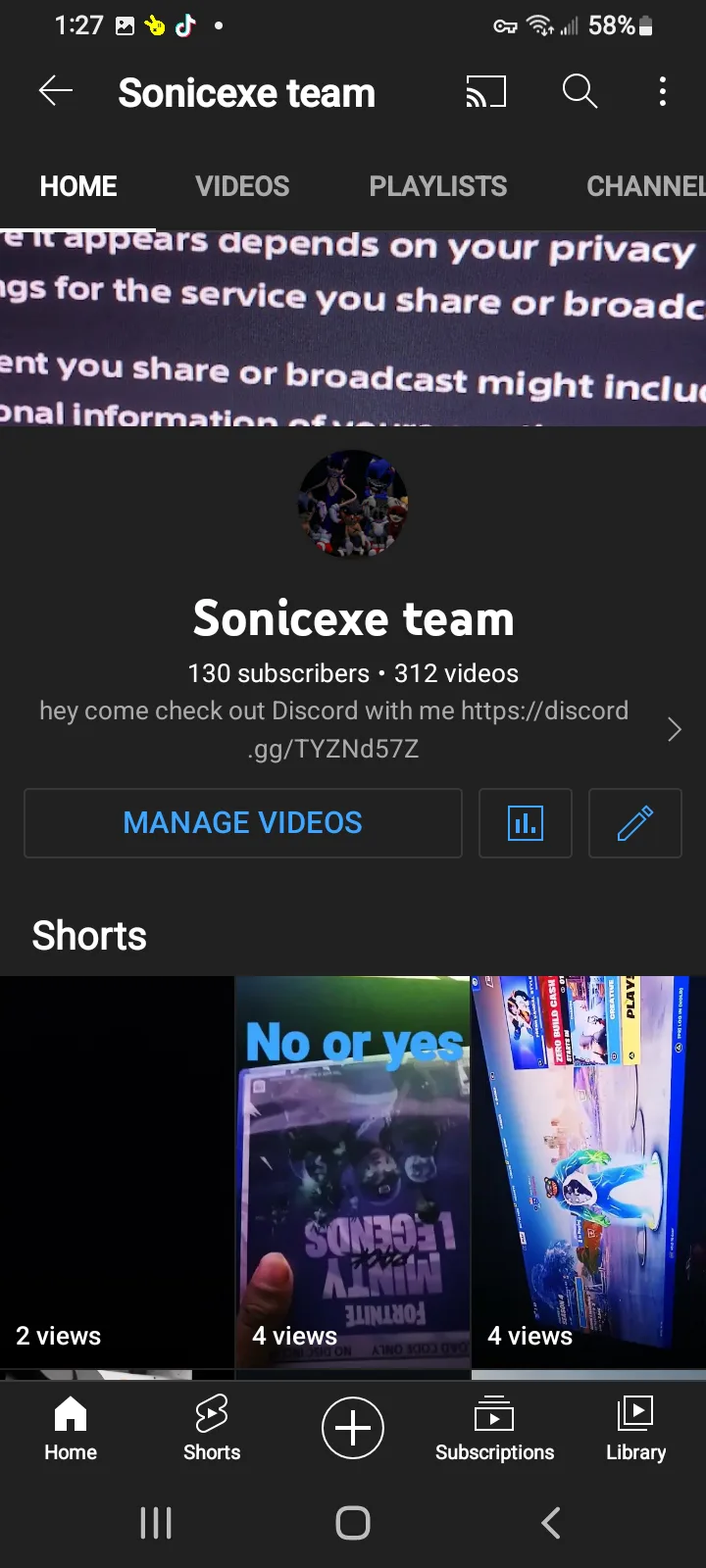Open the Fortnite screen Short
The image size is (706, 1568).
click(x=588, y=1171)
